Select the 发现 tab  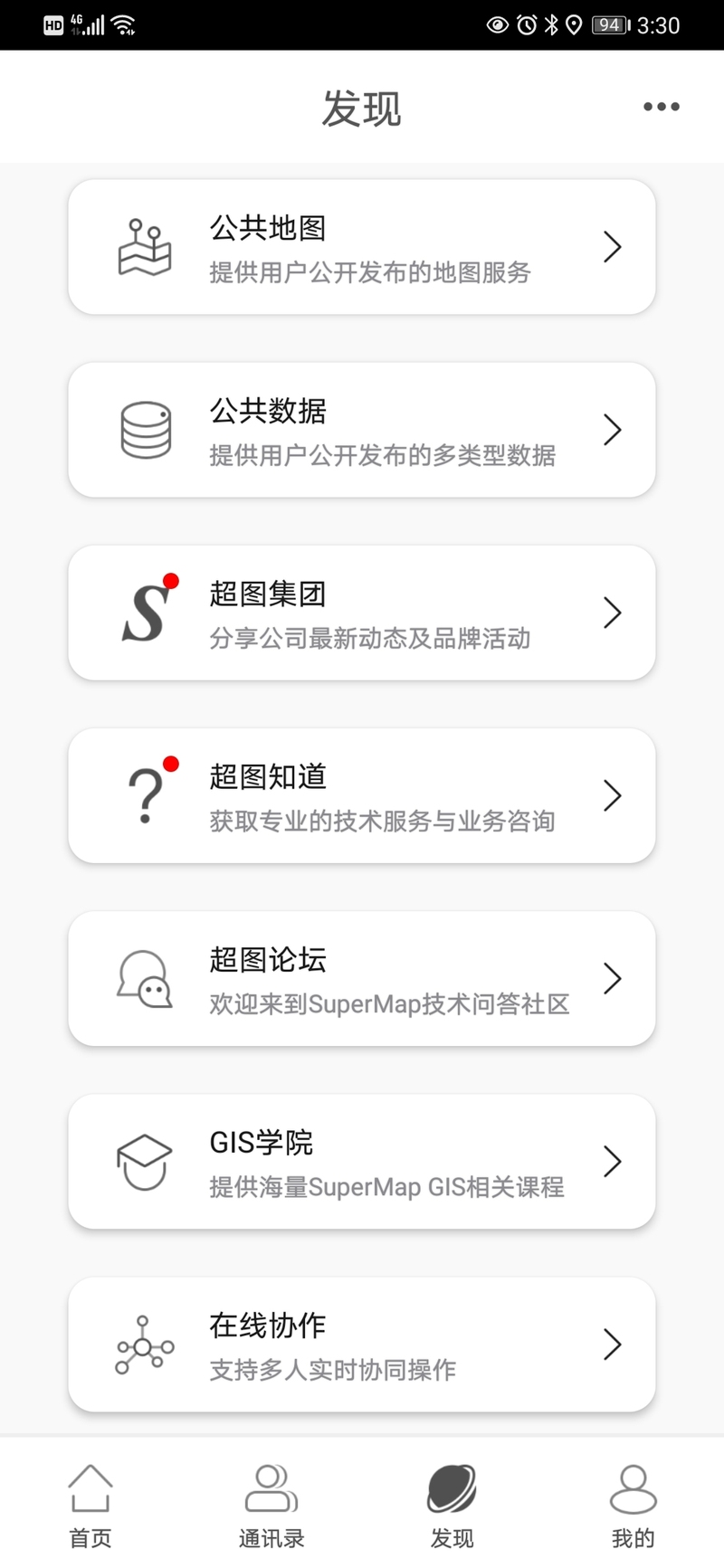452,1506
